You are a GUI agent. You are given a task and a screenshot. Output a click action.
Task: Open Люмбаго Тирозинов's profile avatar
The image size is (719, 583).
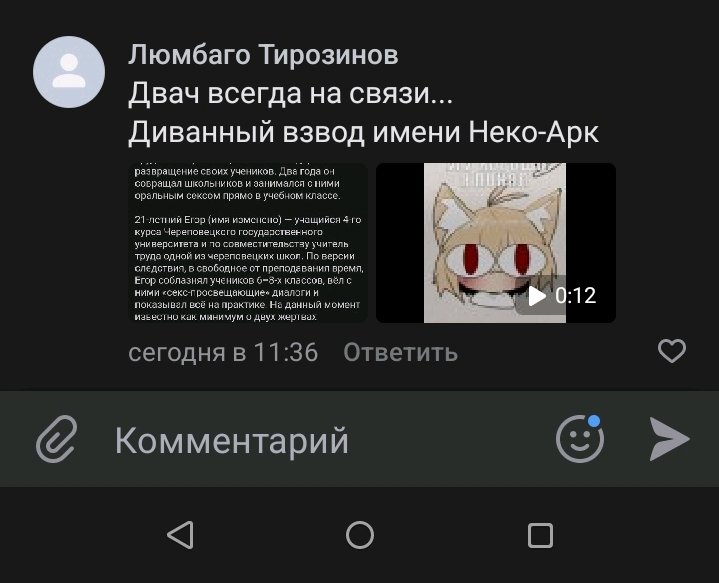coord(69,72)
